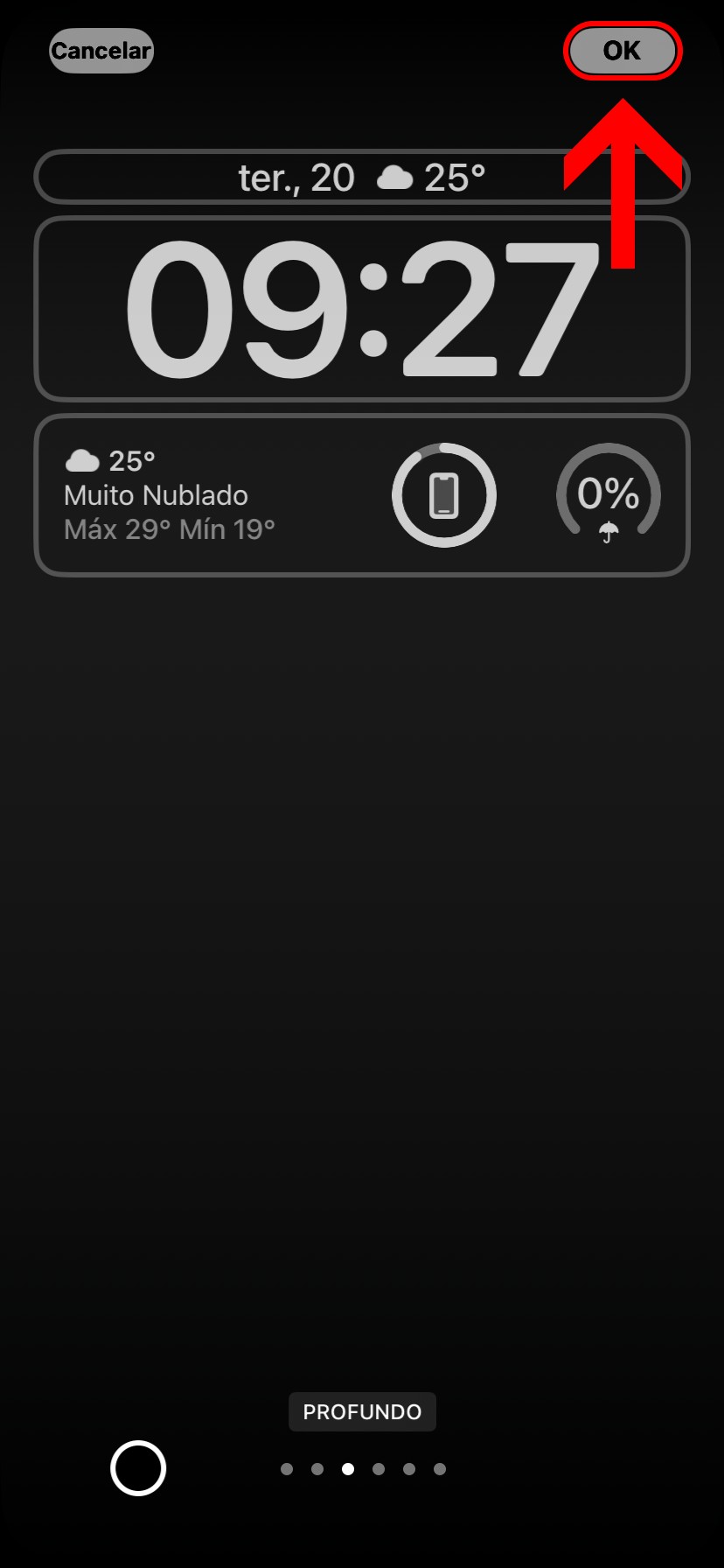Select the 0% rain chance widget

[609, 495]
